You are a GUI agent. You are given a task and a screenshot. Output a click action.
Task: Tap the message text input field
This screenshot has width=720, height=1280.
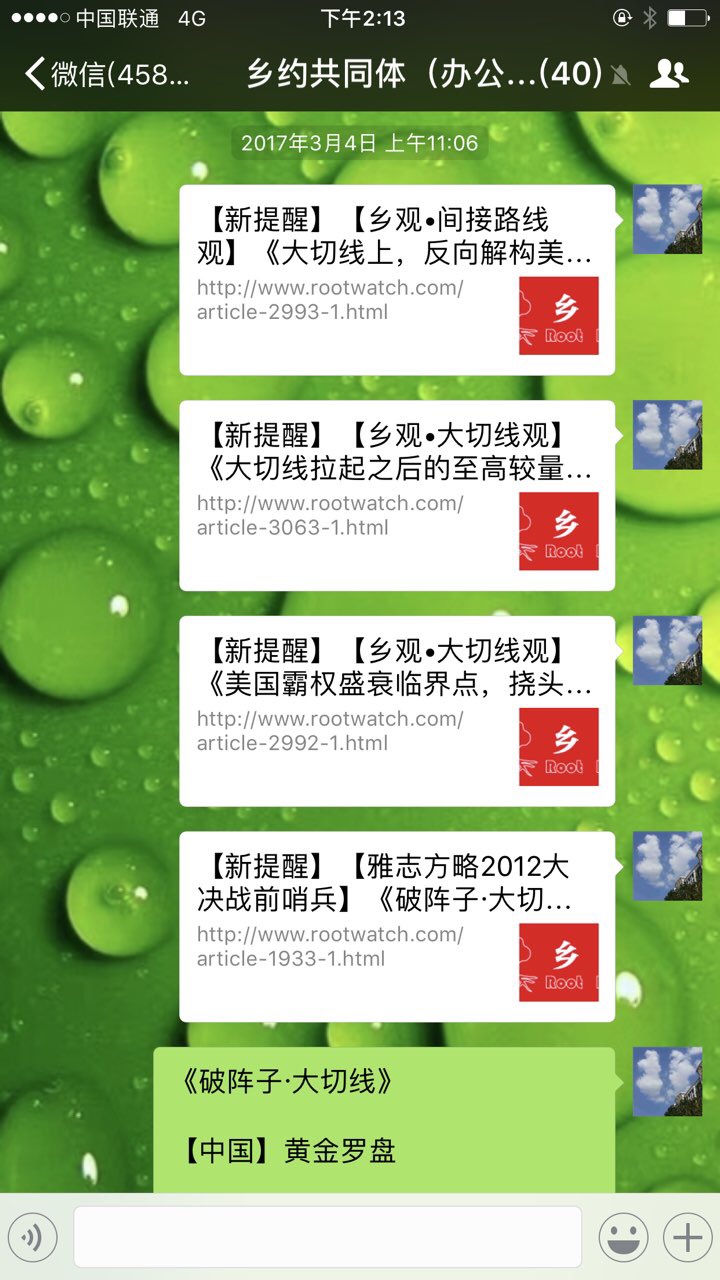click(327, 1237)
